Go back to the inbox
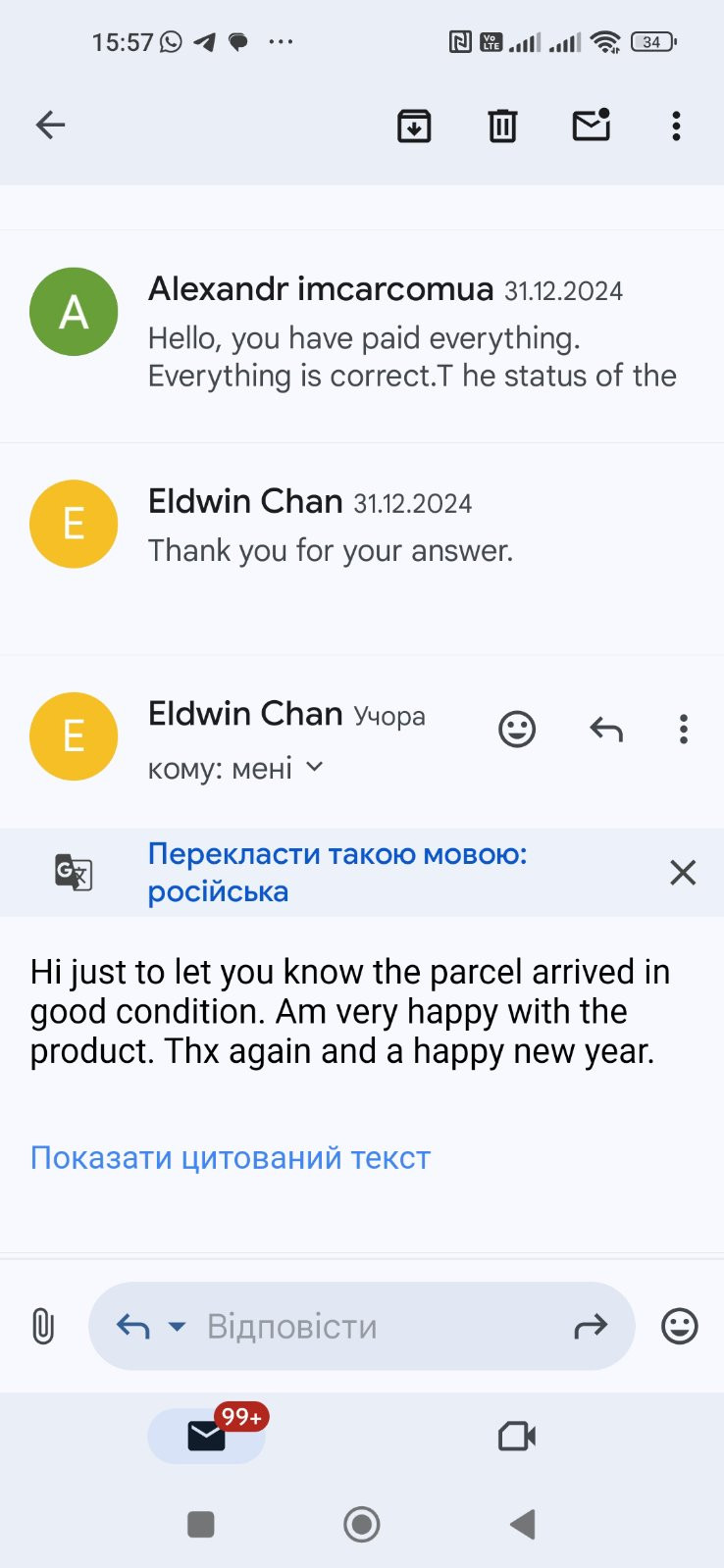 pos(50,125)
